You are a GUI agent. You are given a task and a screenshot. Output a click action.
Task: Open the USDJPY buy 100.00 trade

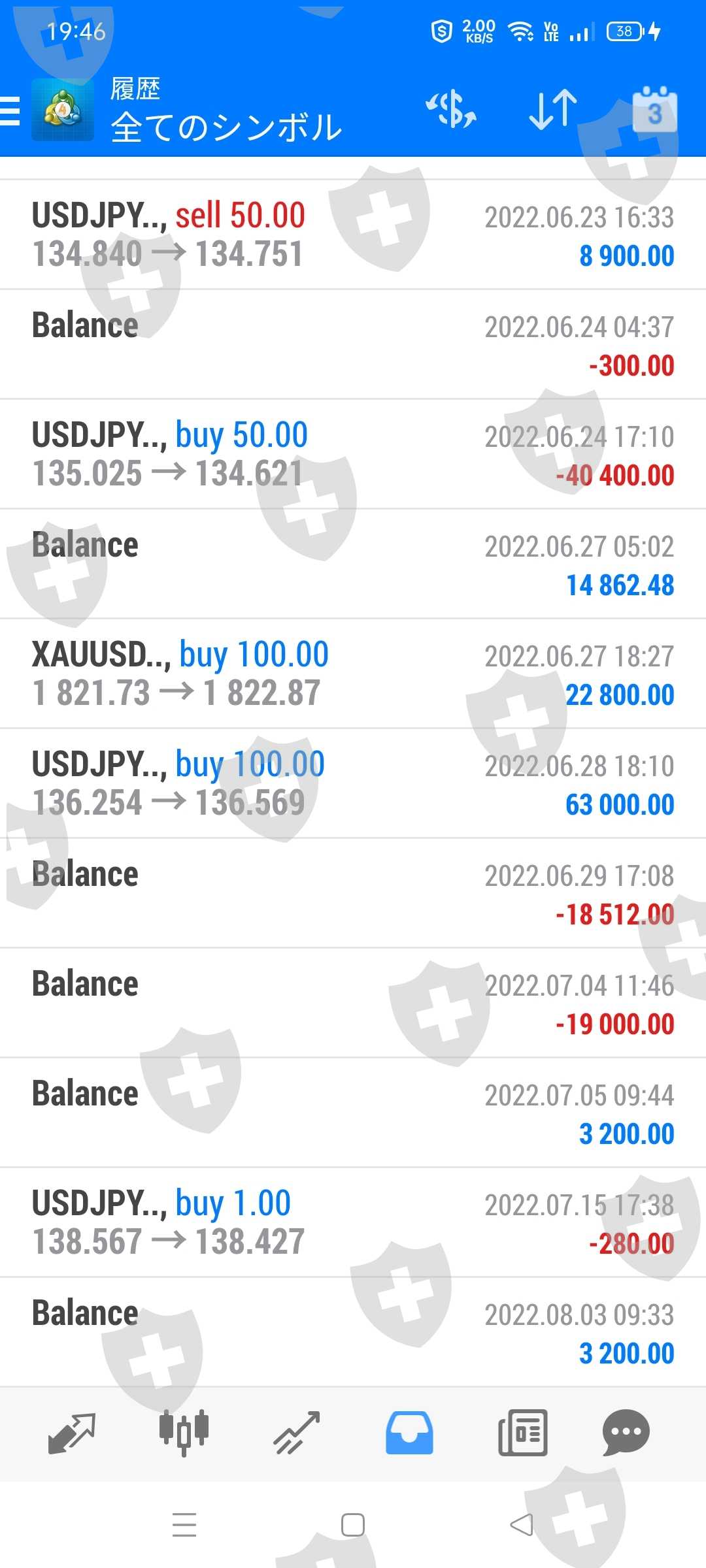point(353,783)
